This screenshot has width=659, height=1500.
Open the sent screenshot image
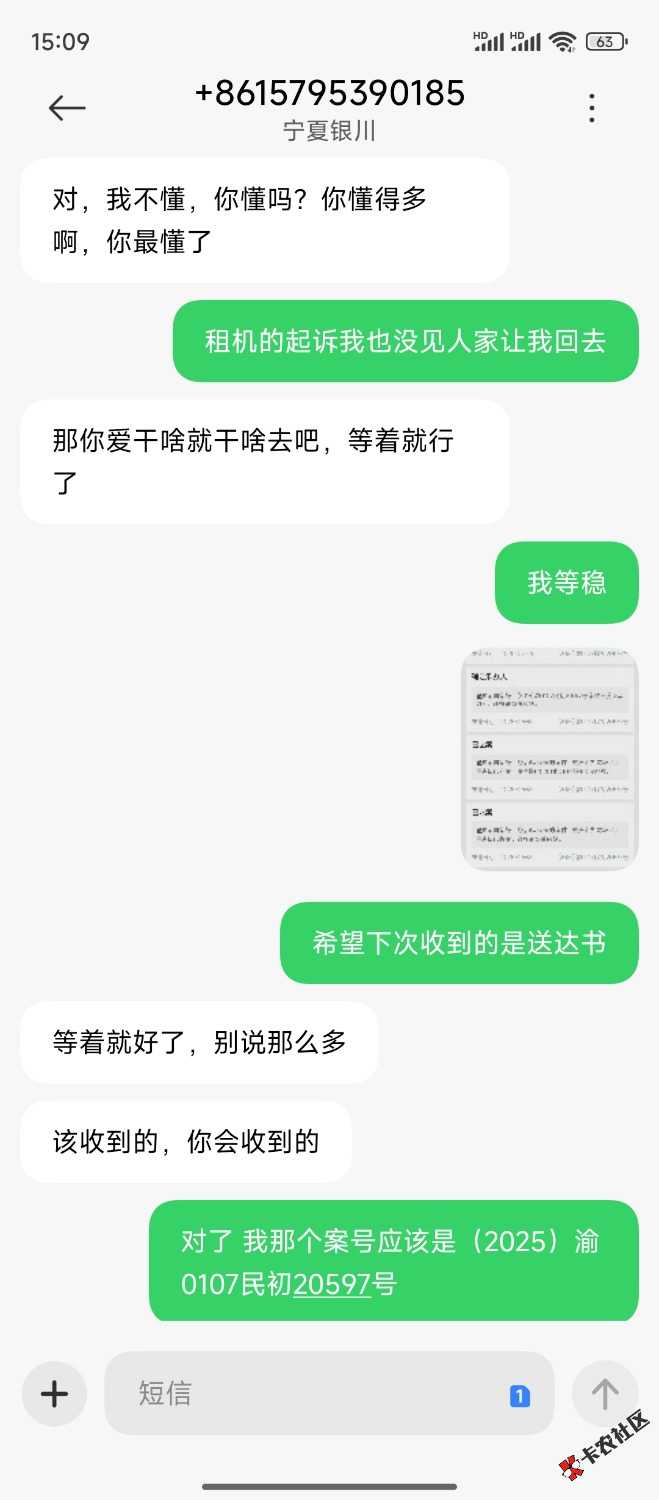click(x=549, y=756)
